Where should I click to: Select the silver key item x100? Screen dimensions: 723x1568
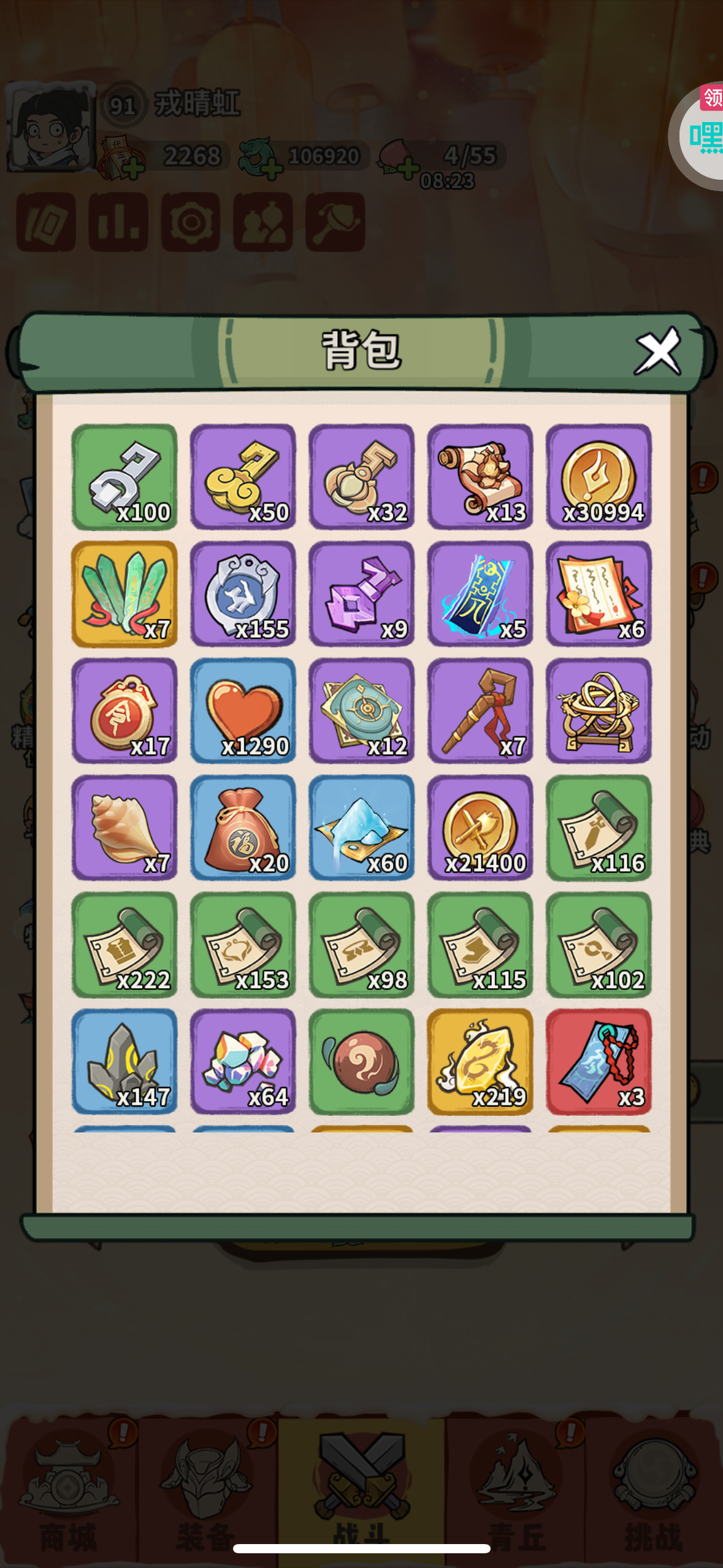(124, 476)
